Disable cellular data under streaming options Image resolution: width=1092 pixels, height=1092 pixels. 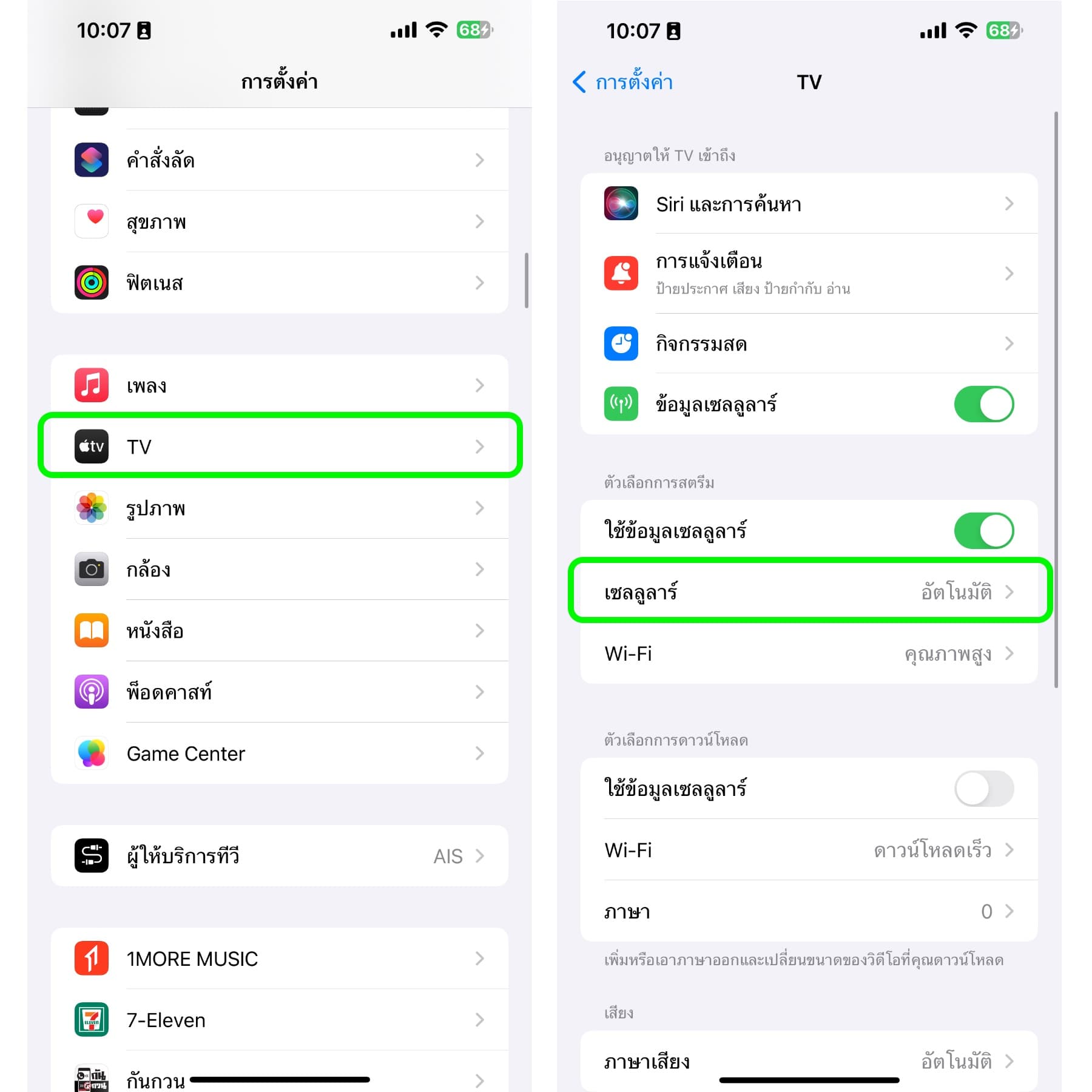click(x=983, y=531)
